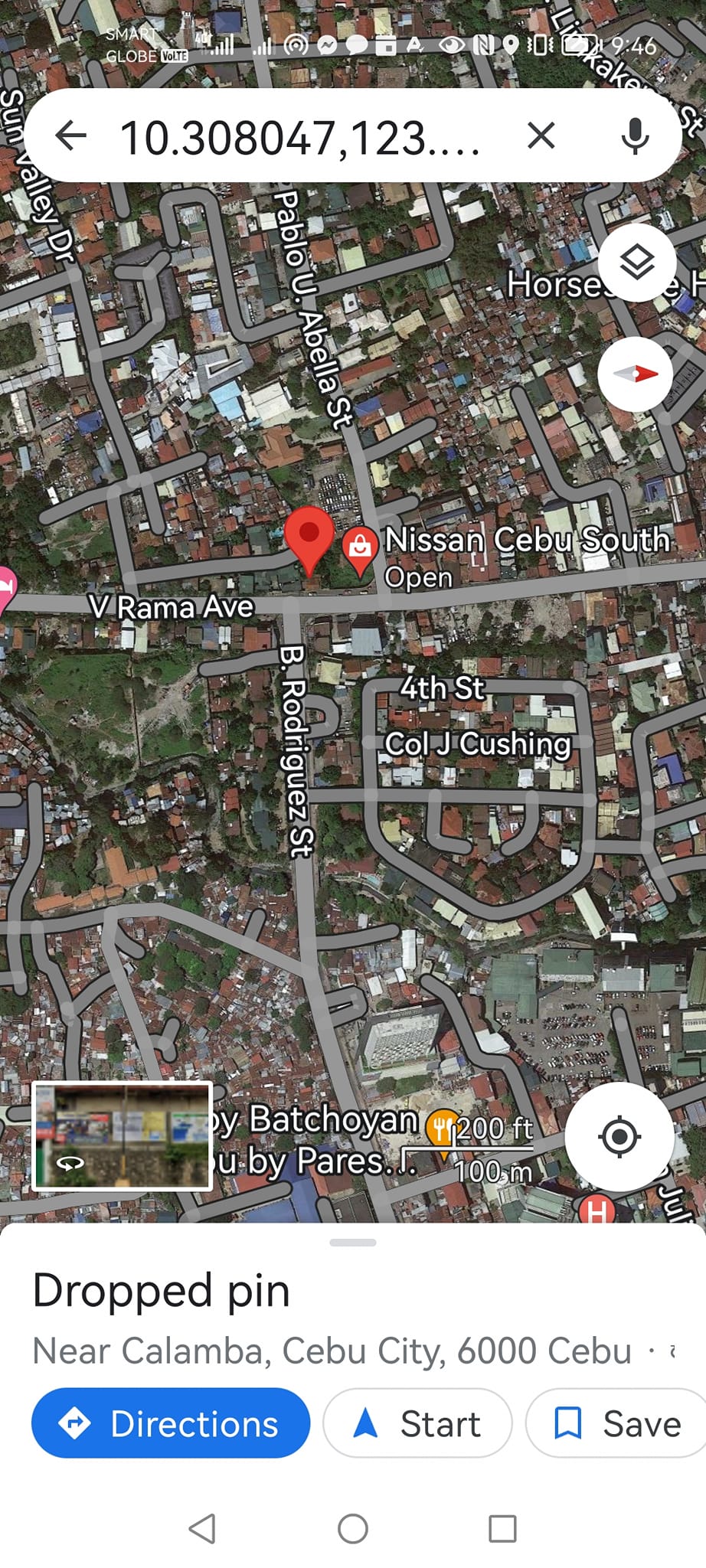Get Directions to the dropped pin

pos(170,1423)
